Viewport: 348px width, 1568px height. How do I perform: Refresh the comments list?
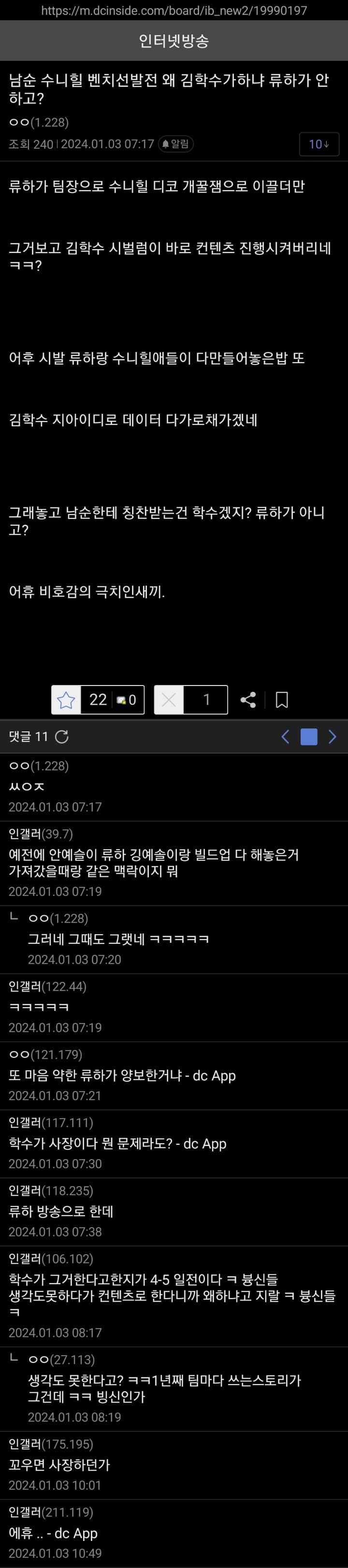pos(61,737)
